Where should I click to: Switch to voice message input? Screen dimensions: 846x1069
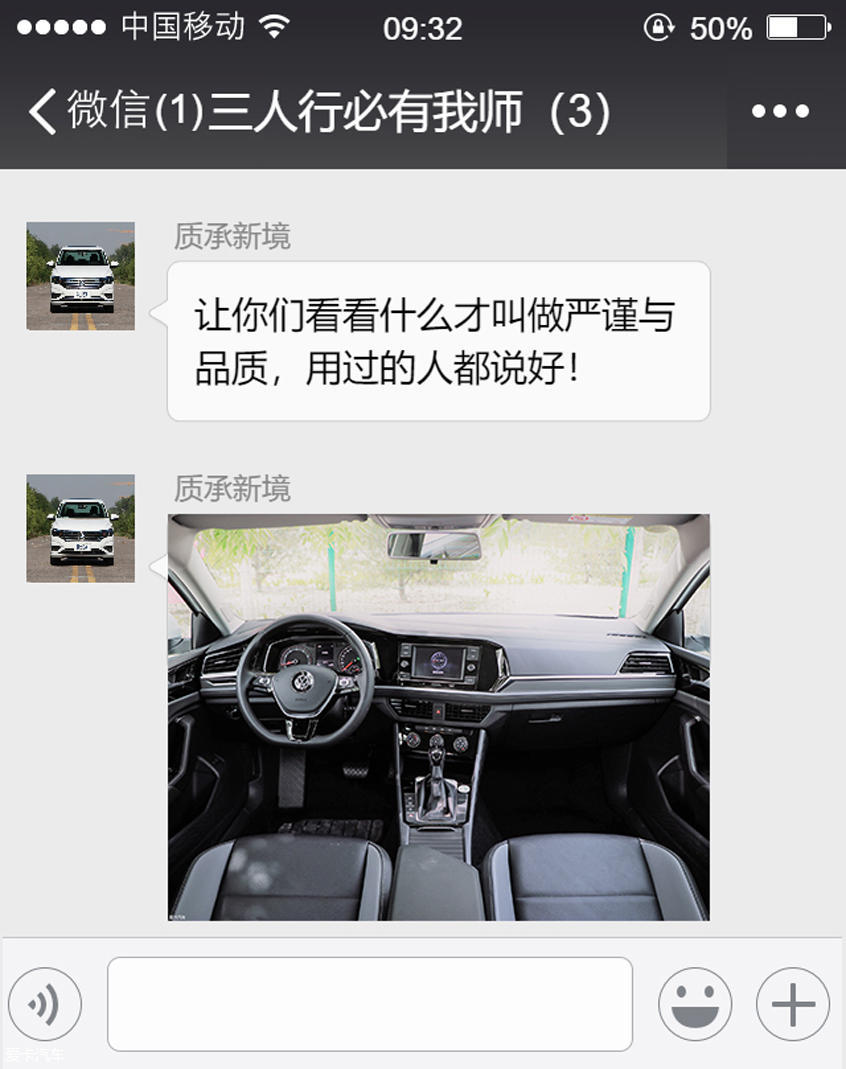pos(45,1004)
